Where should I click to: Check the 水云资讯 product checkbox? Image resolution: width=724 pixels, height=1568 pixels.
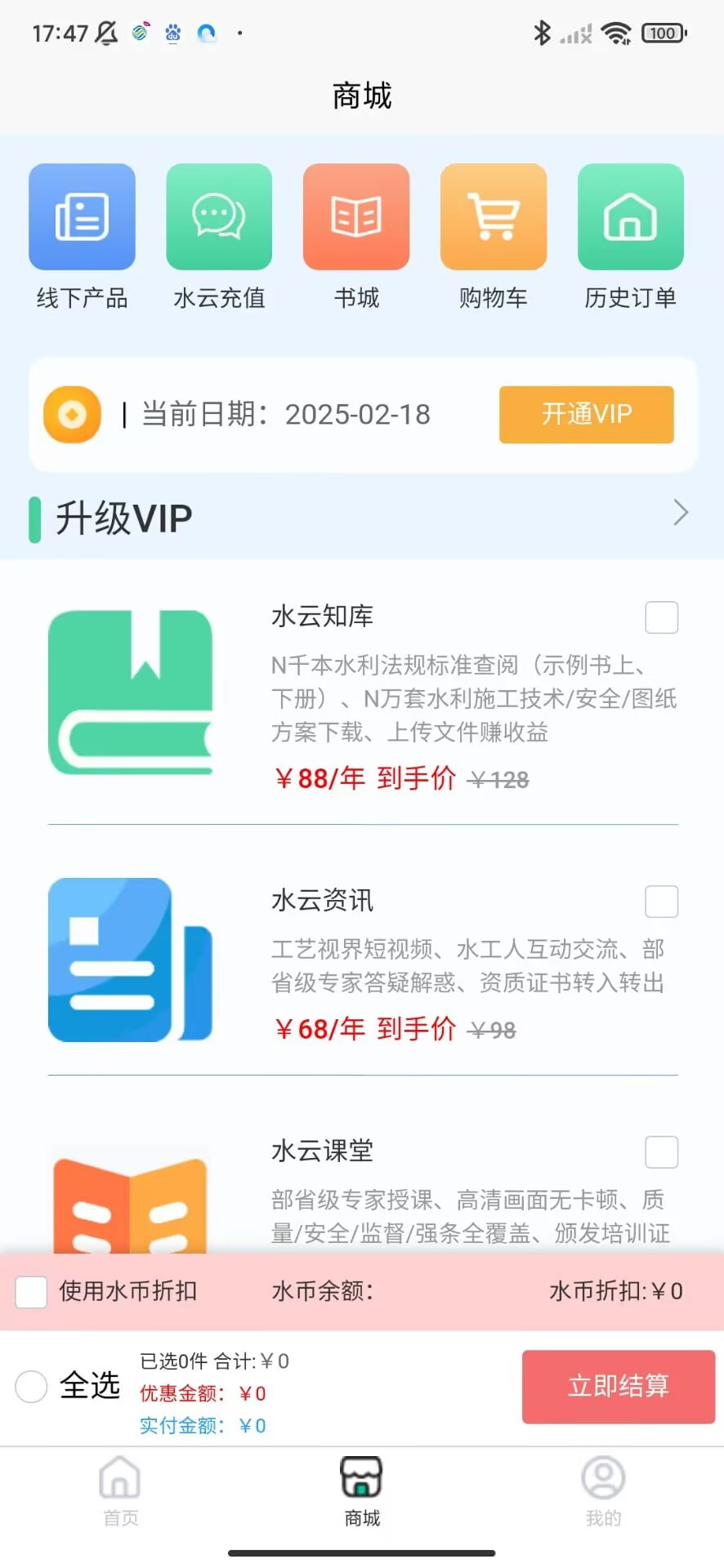pos(662,902)
